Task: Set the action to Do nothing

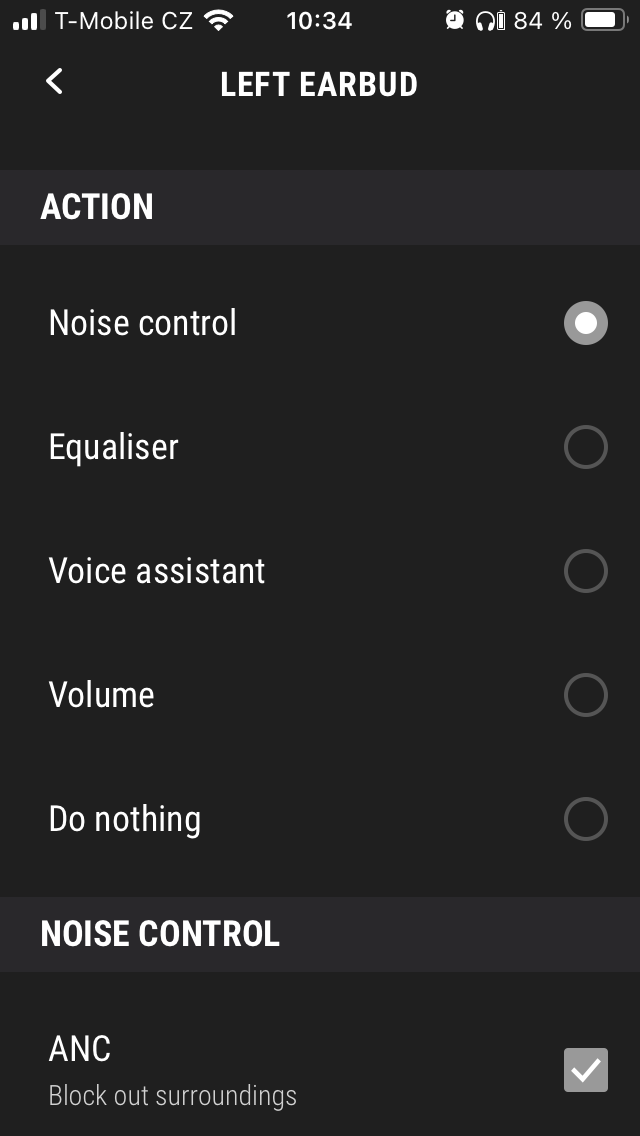Action: pos(585,819)
